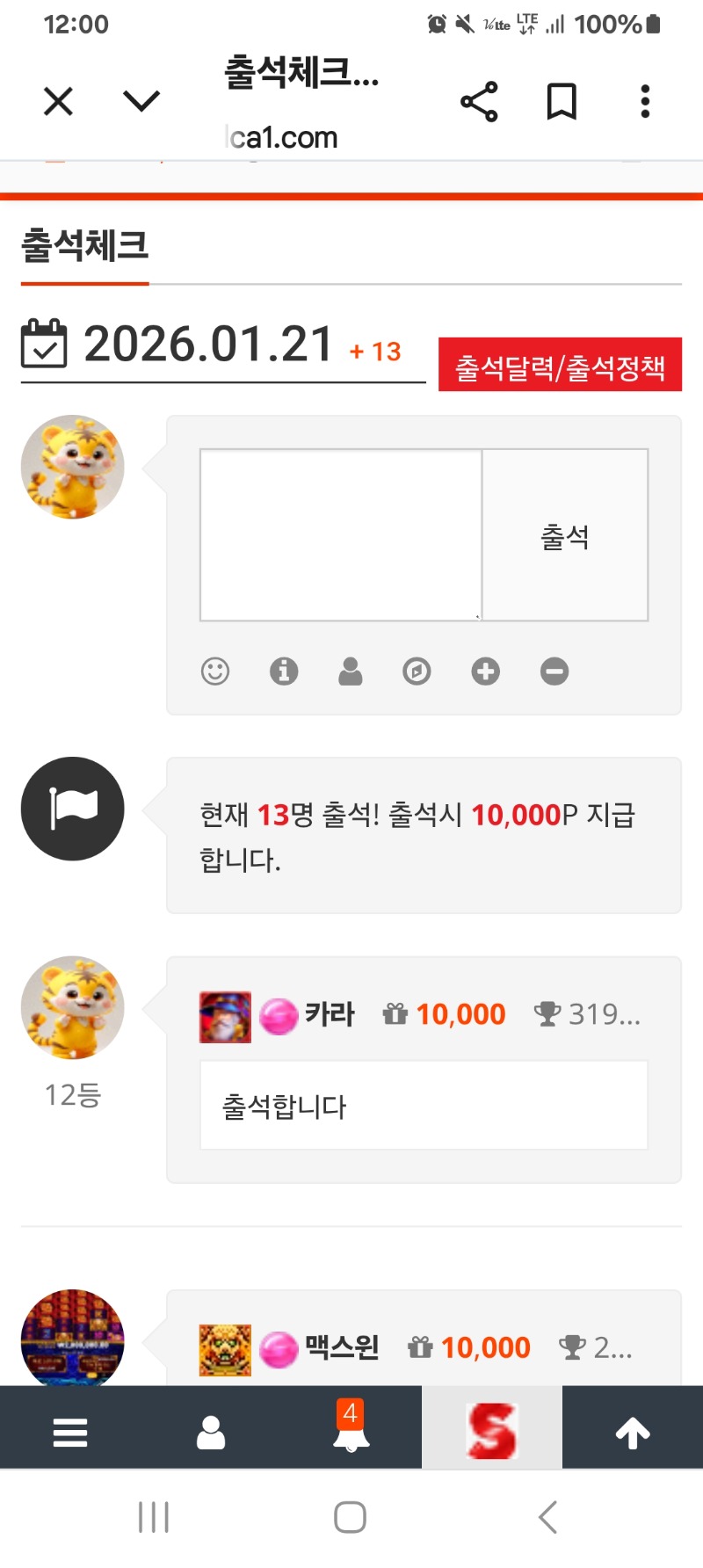
Task: Open 출석달력/출석정책 page
Action: pos(560,365)
